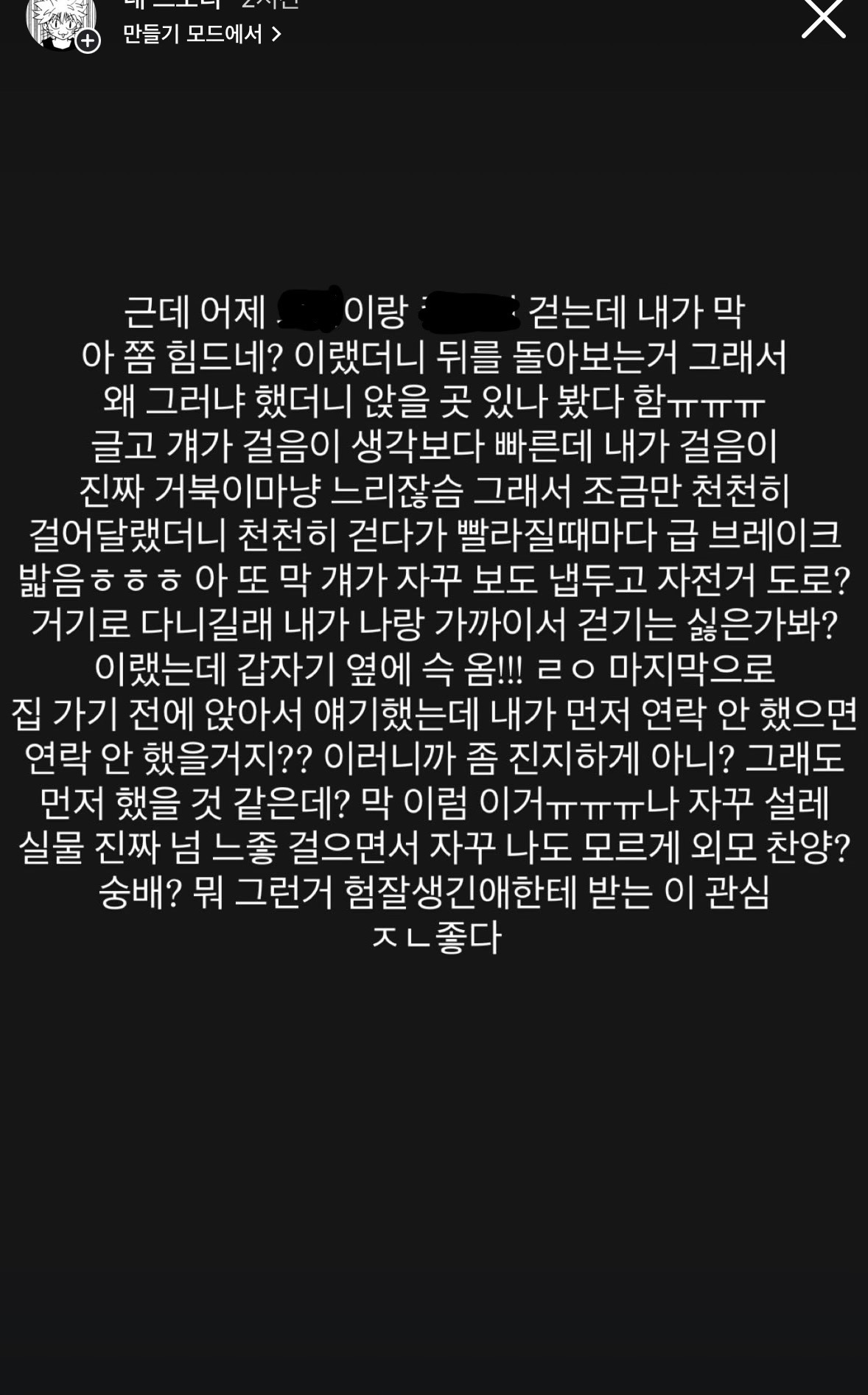Tap the profile avatar with the plus badge
This screenshot has height=1395, width=868.
click(x=62, y=22)
